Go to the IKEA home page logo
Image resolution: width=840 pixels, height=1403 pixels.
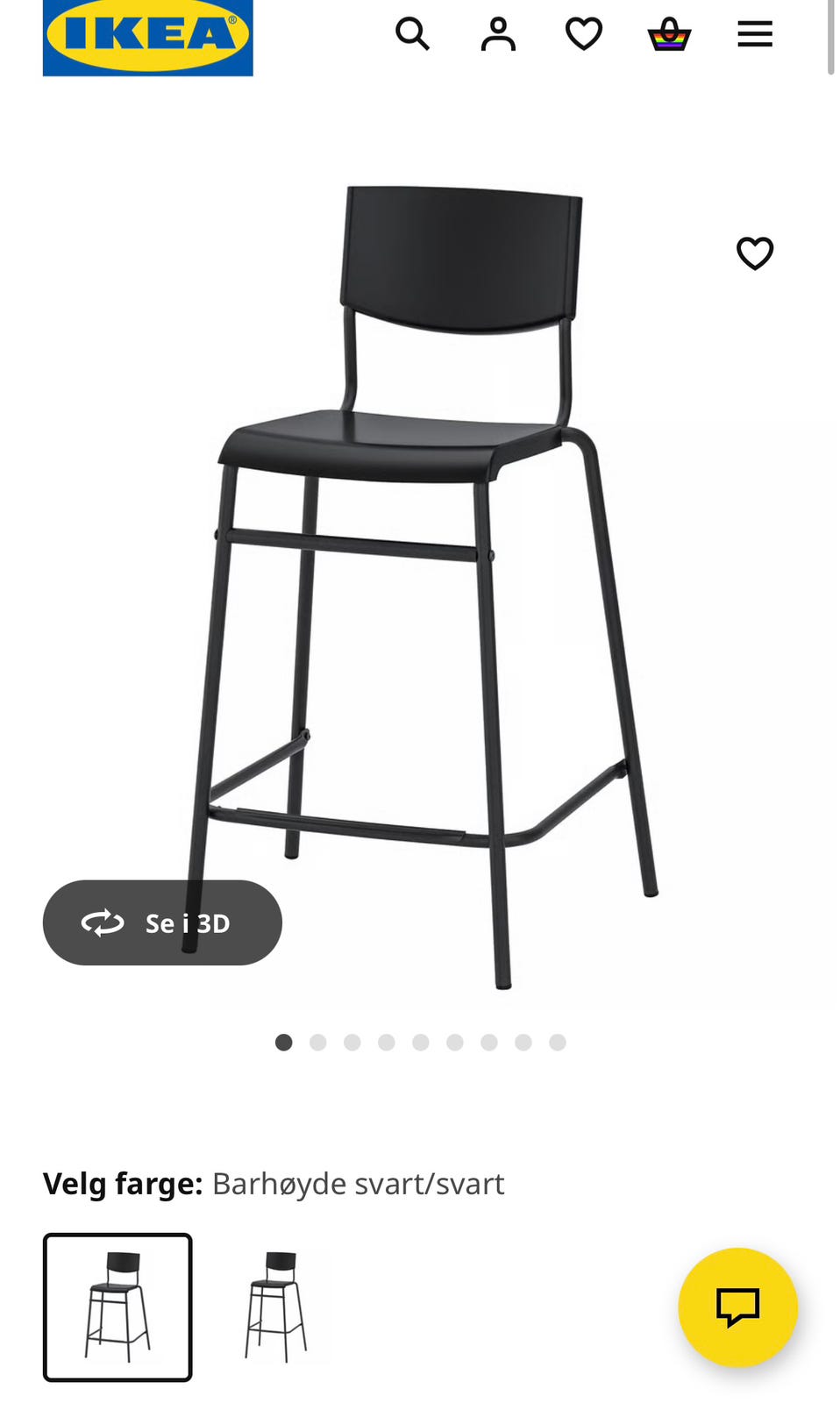(x=147, y=37)
